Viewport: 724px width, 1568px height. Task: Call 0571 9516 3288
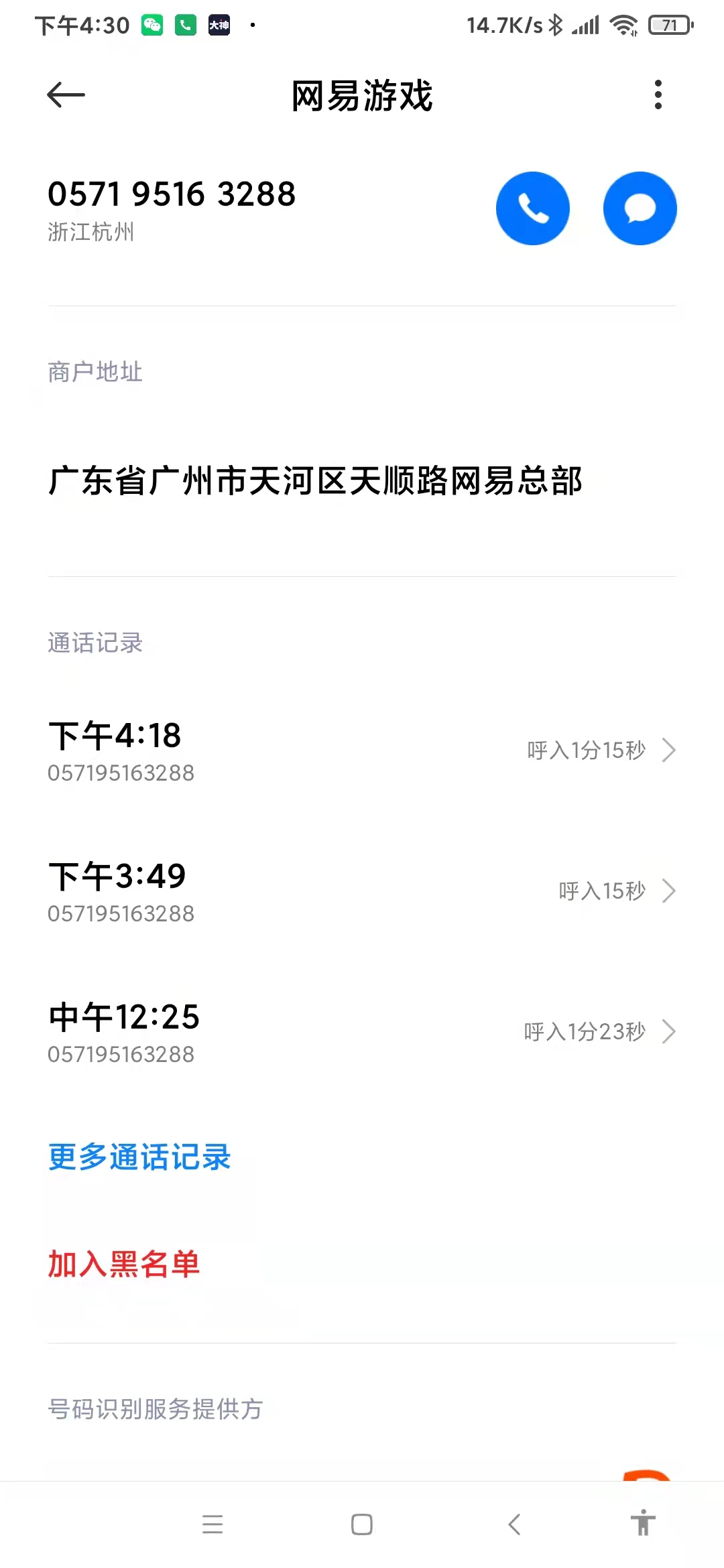pos(533,208)
